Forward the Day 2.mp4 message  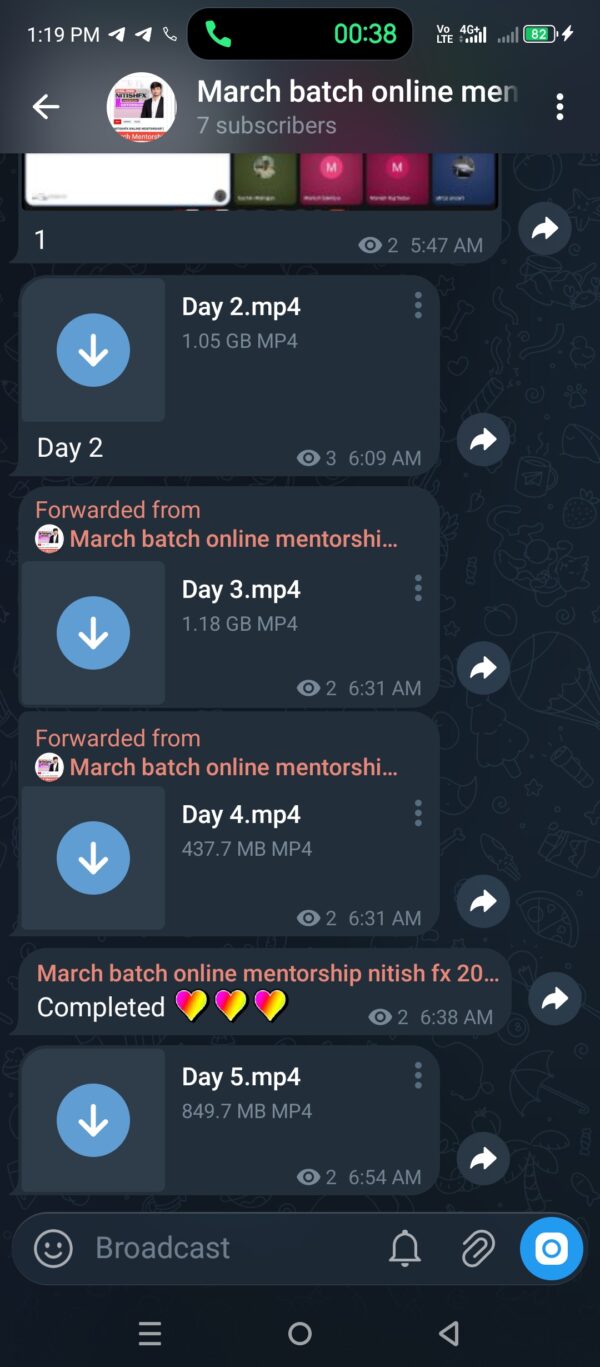[483, 440]
